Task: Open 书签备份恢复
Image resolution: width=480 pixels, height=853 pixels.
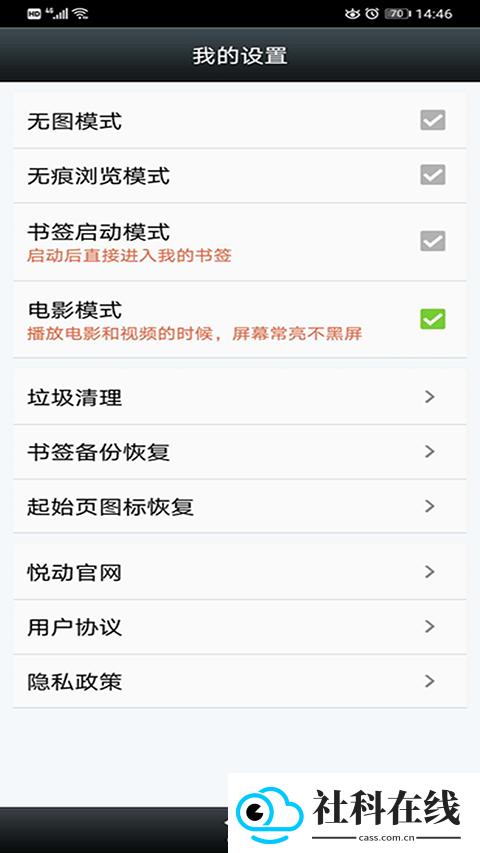Action: [240, 452]
